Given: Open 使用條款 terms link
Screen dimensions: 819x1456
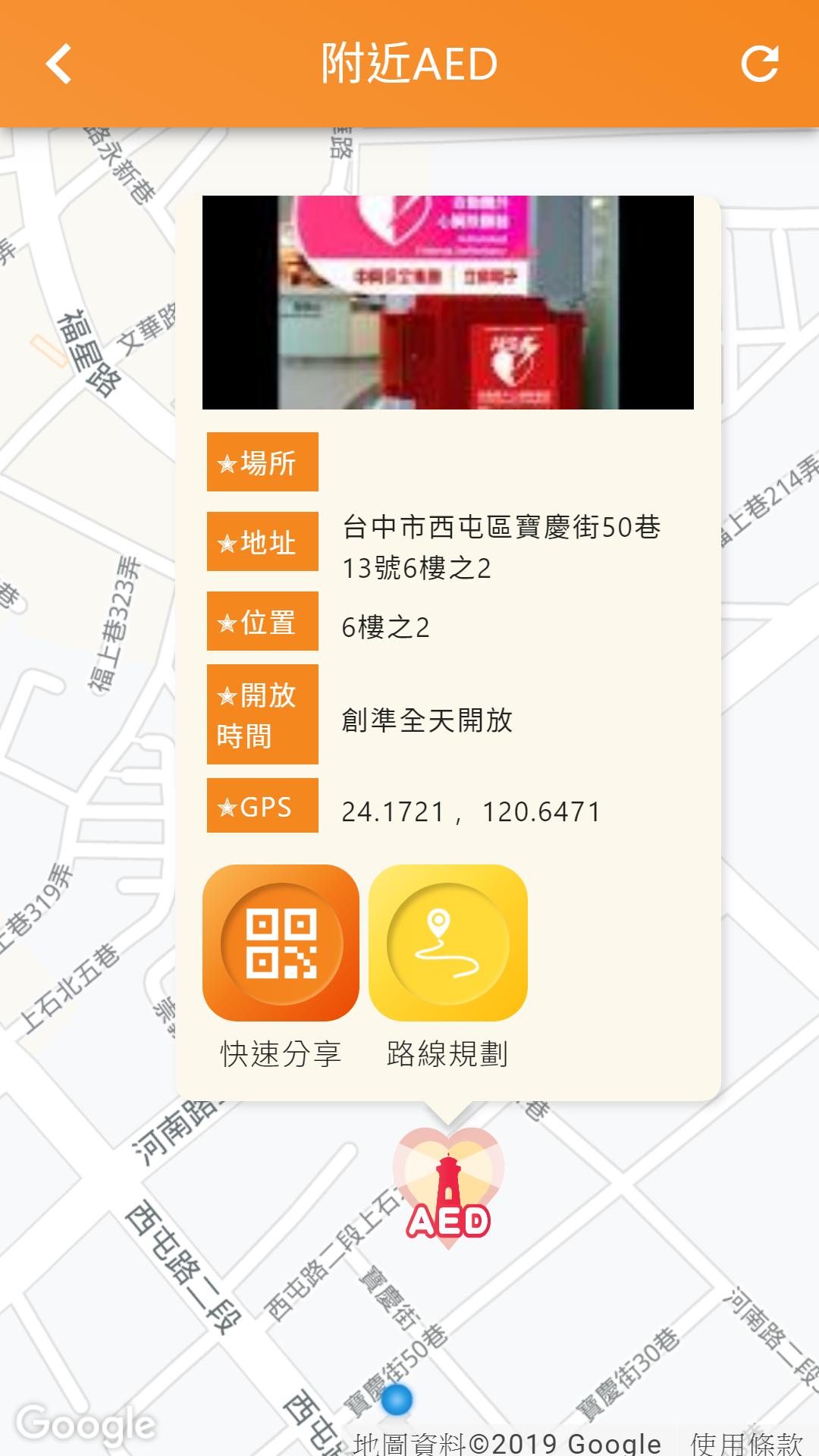Looking at the screenshot, I should point(745,1442).
